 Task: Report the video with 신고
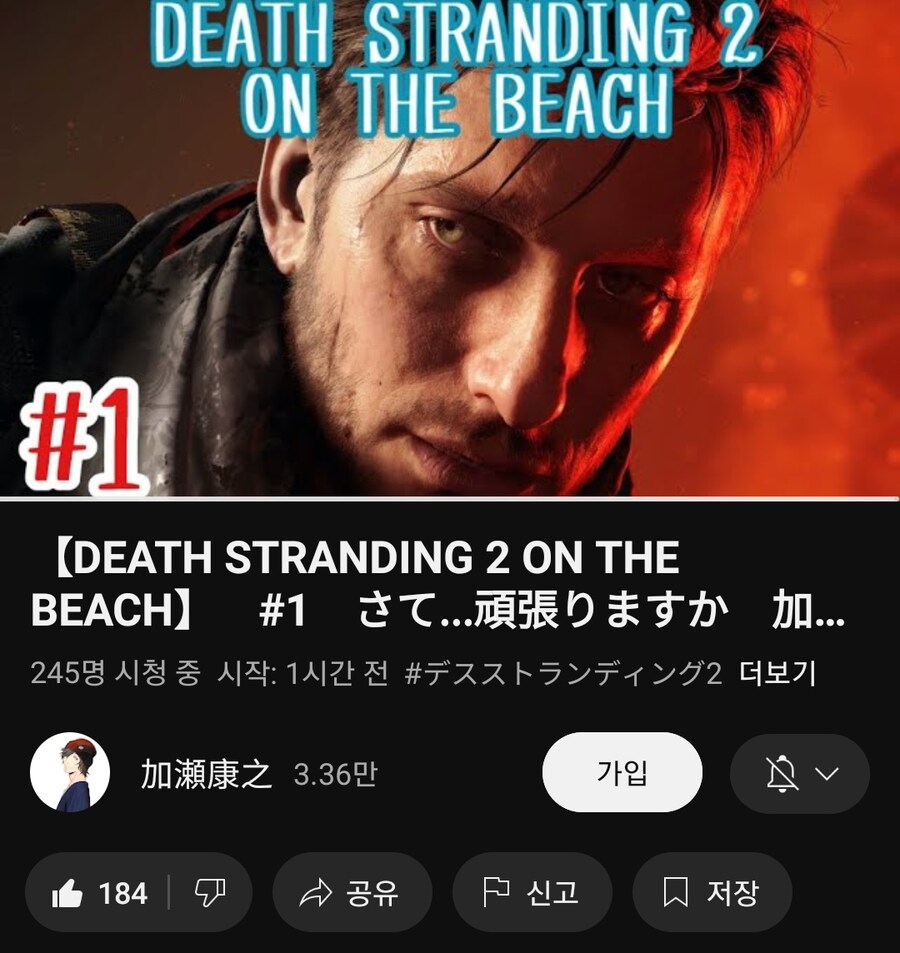(x=531, y=893)
